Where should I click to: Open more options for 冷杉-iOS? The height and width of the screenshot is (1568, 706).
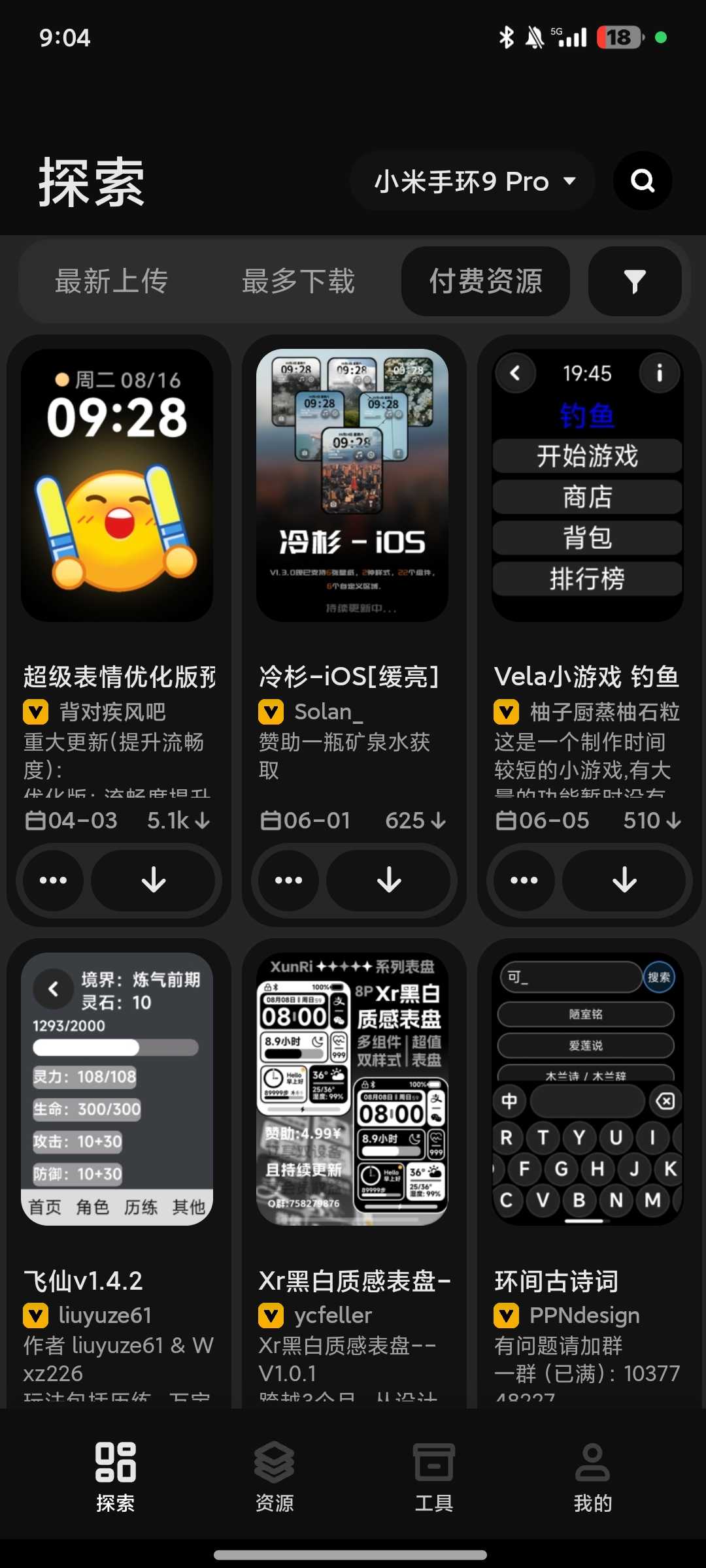[x=288, y=879]
